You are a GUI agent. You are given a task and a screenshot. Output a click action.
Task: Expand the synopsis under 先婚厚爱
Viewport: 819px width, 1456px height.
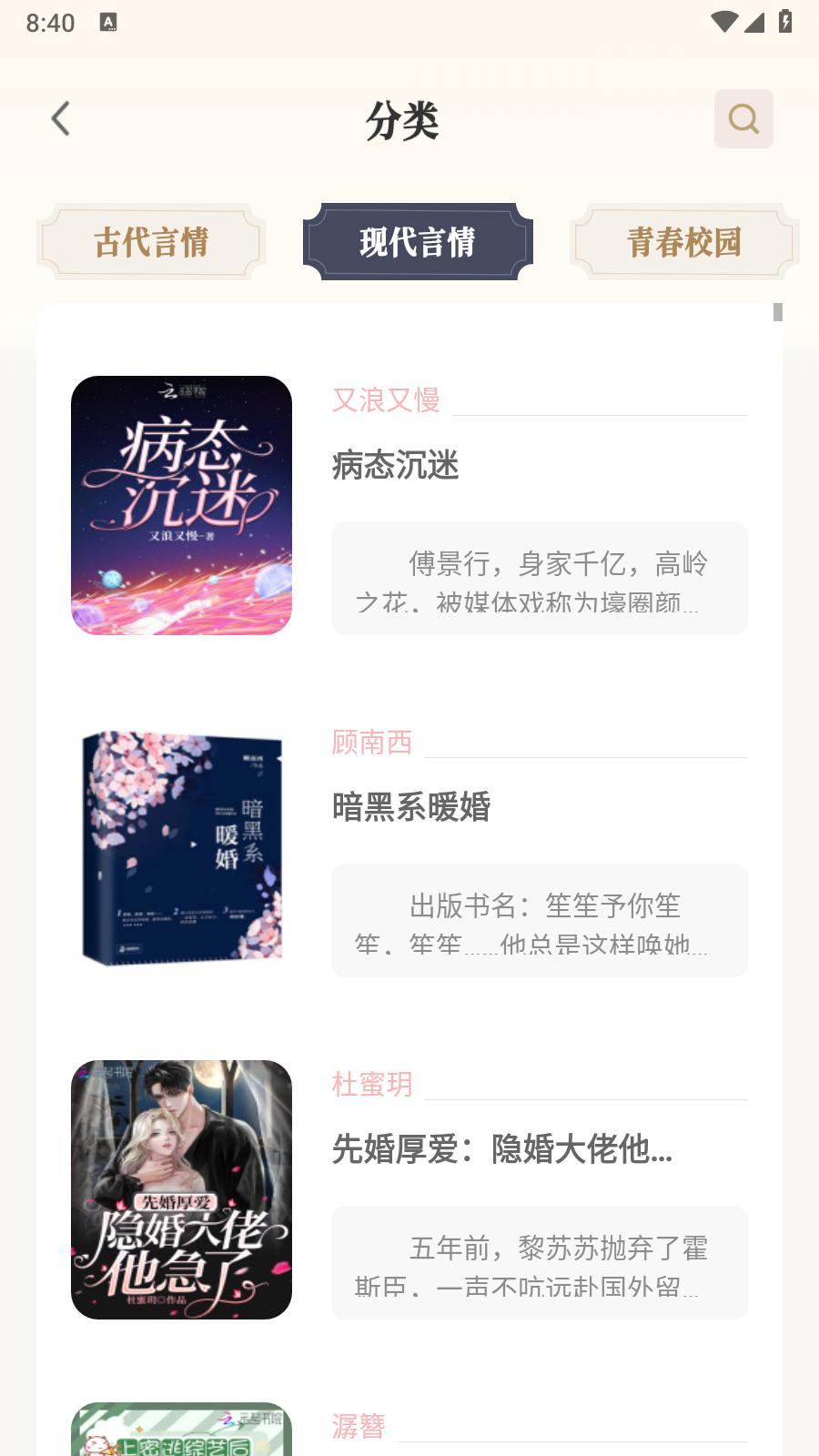[539, 1263]
